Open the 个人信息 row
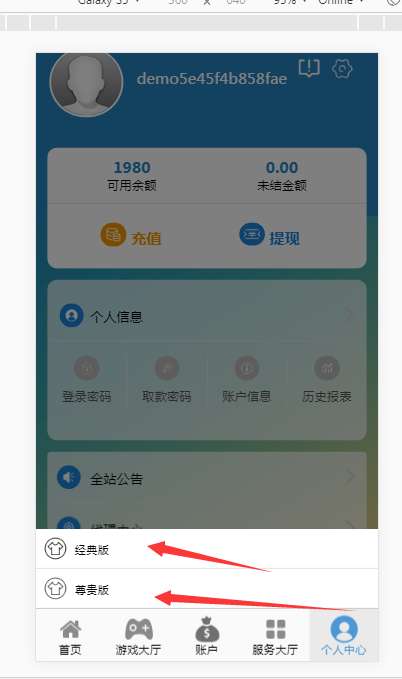 [207, 316]
